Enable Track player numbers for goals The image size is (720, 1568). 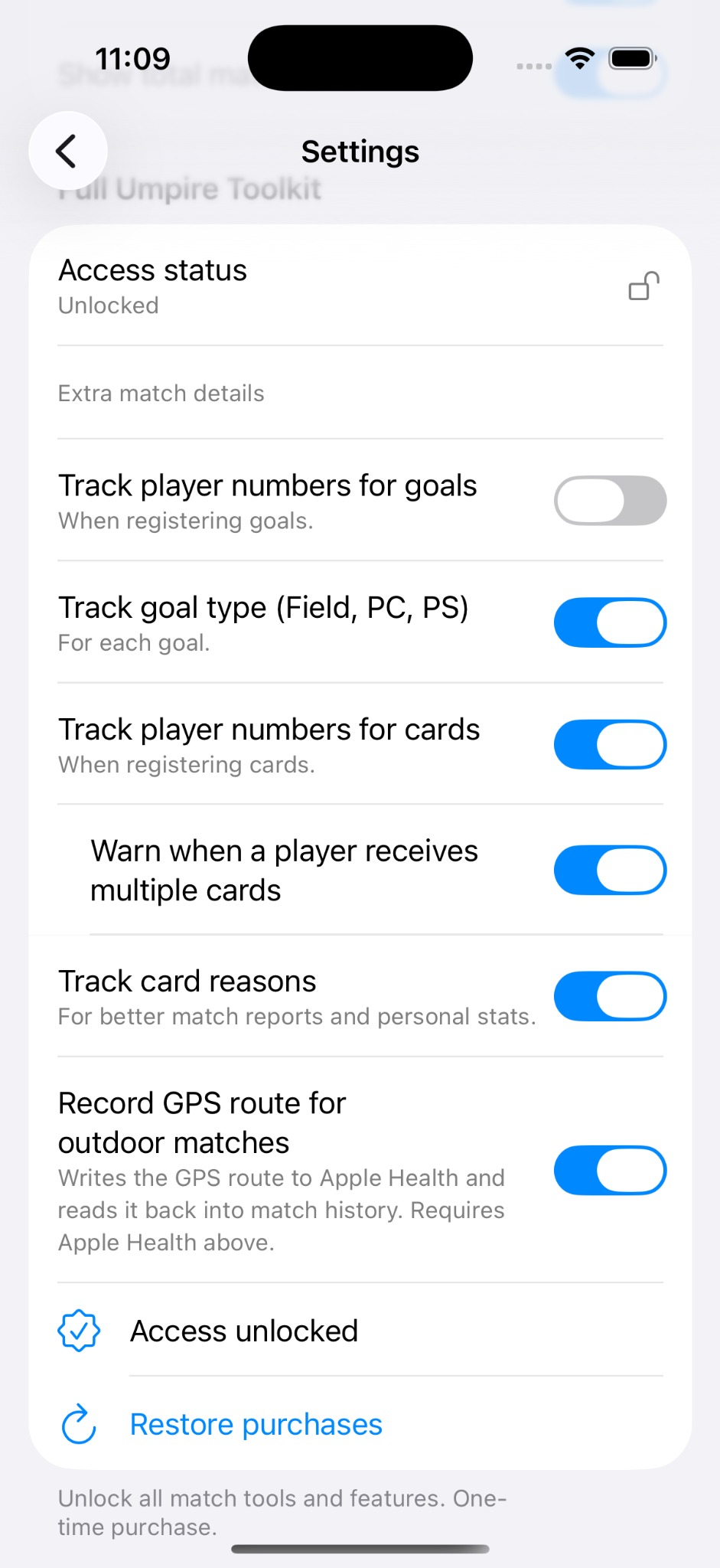[610, 501]
